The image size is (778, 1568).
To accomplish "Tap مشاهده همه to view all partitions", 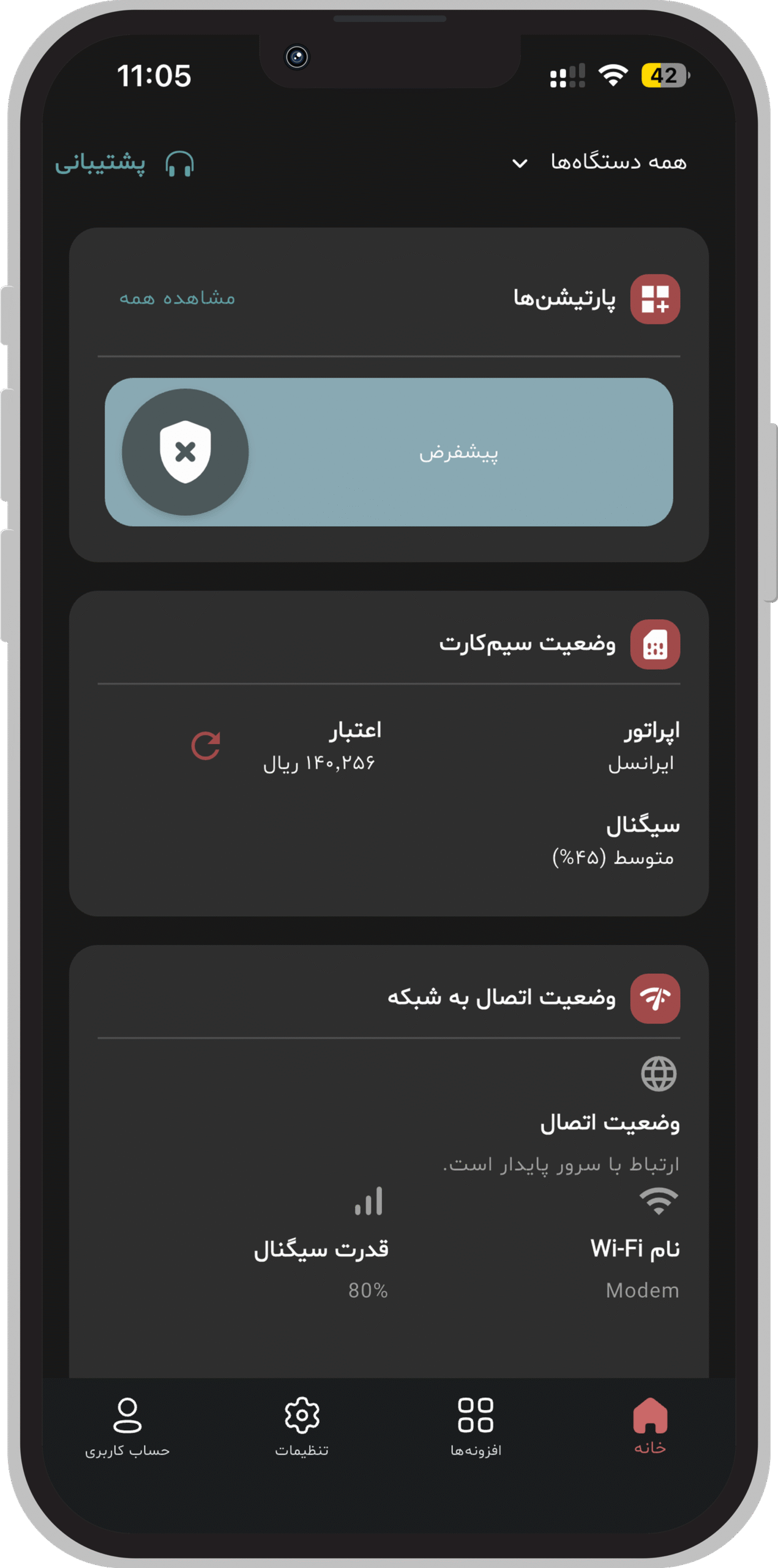I will (x=178, y=298).
